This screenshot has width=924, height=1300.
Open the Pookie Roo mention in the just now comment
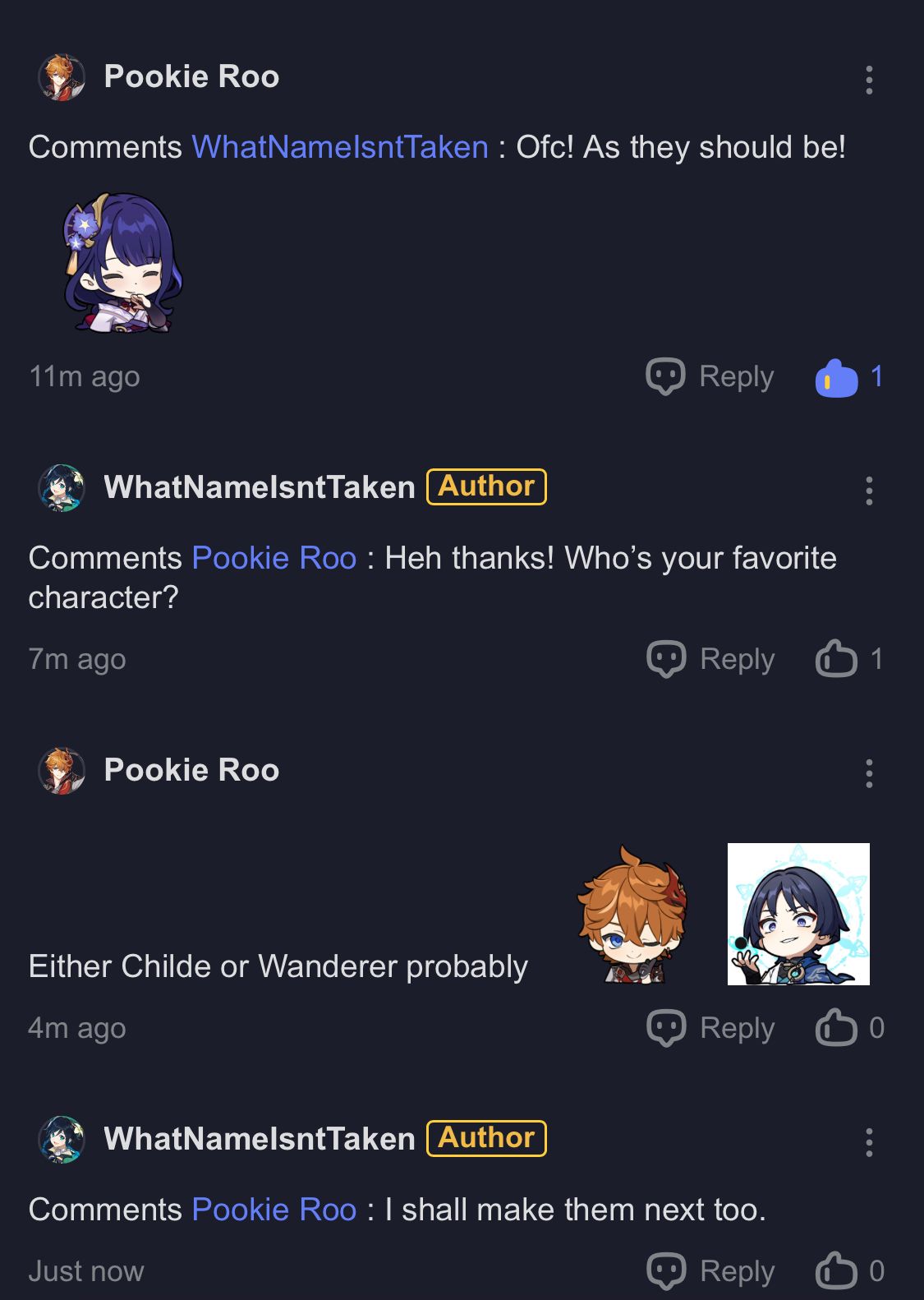274,1210
